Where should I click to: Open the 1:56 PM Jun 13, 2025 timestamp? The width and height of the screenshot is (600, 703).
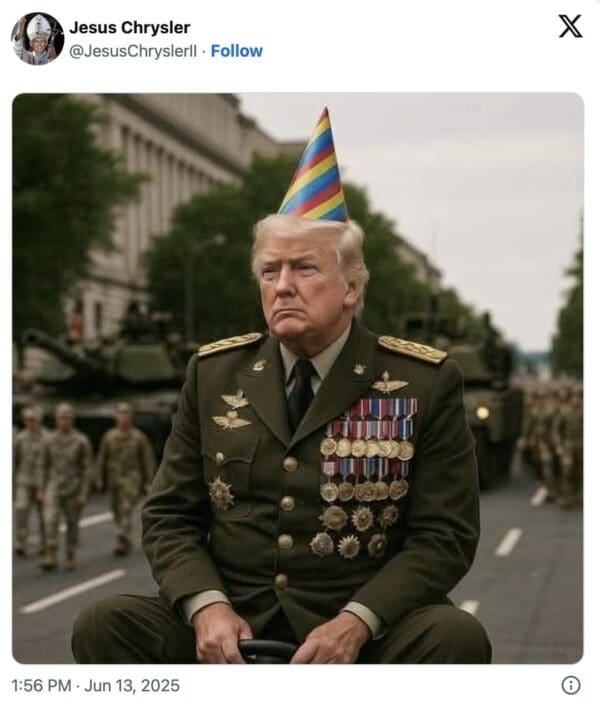tap(96, 685)
